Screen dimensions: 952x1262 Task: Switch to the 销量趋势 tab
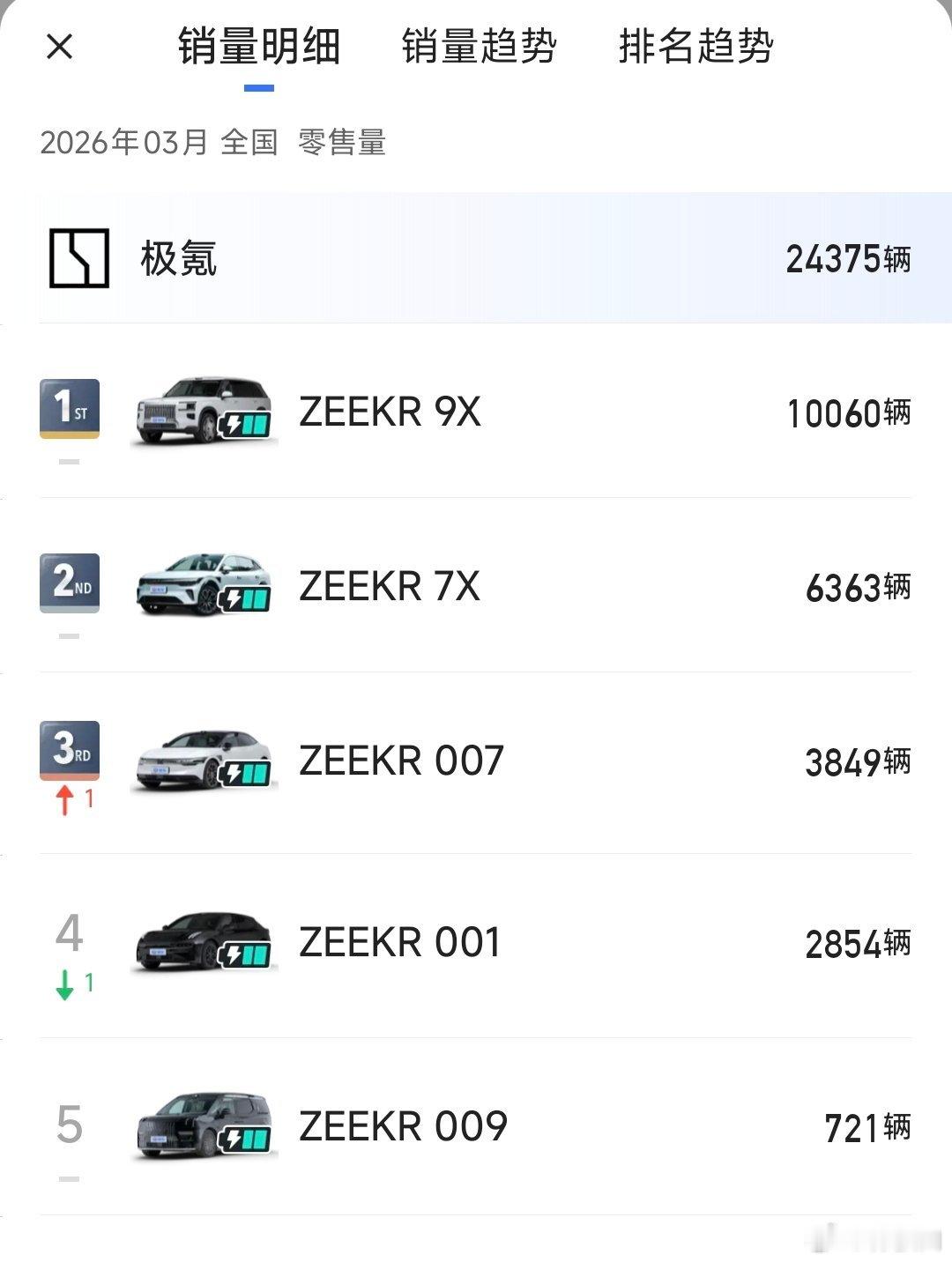click(x=479, y=50)
